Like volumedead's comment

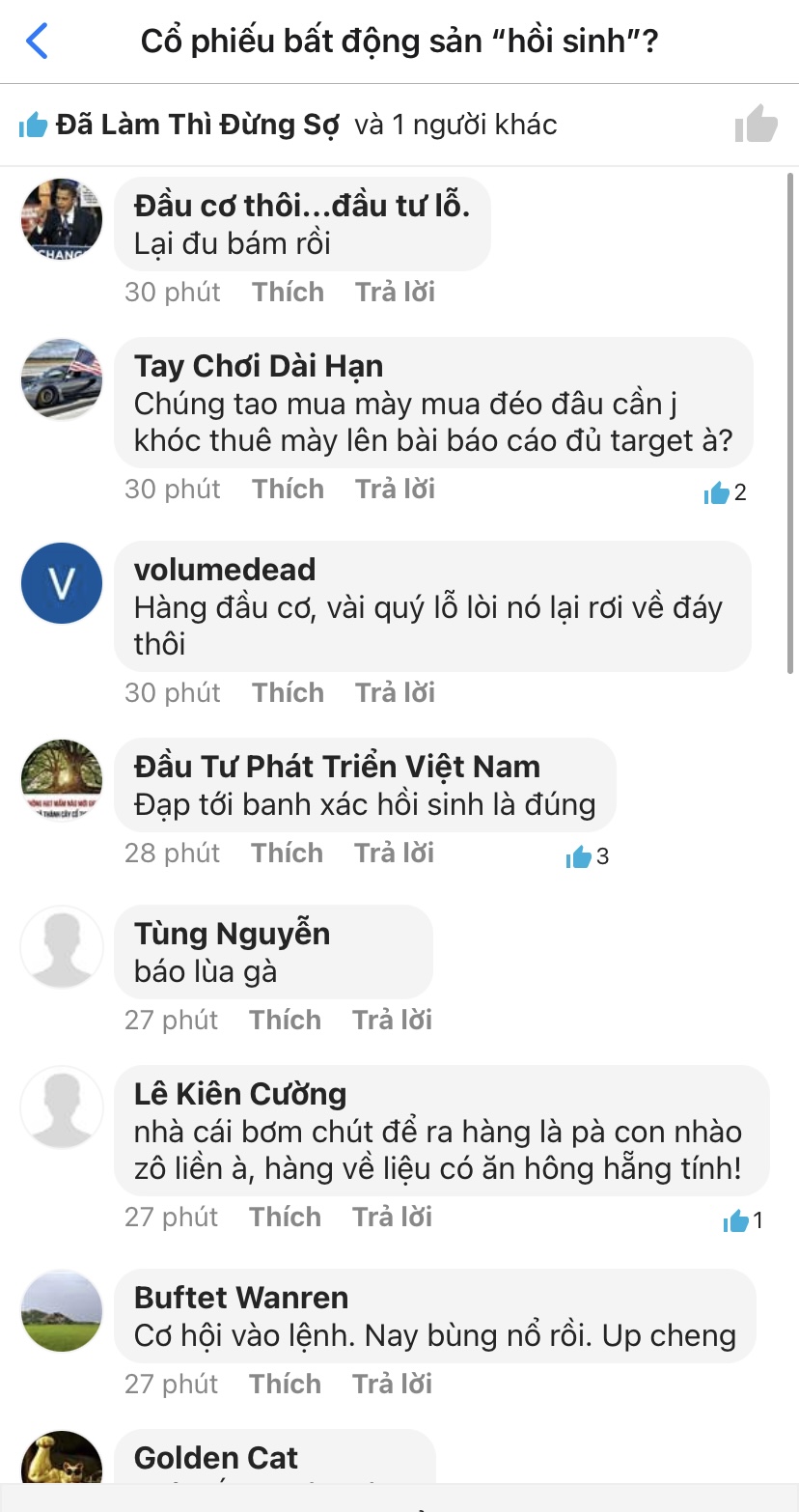288,693
